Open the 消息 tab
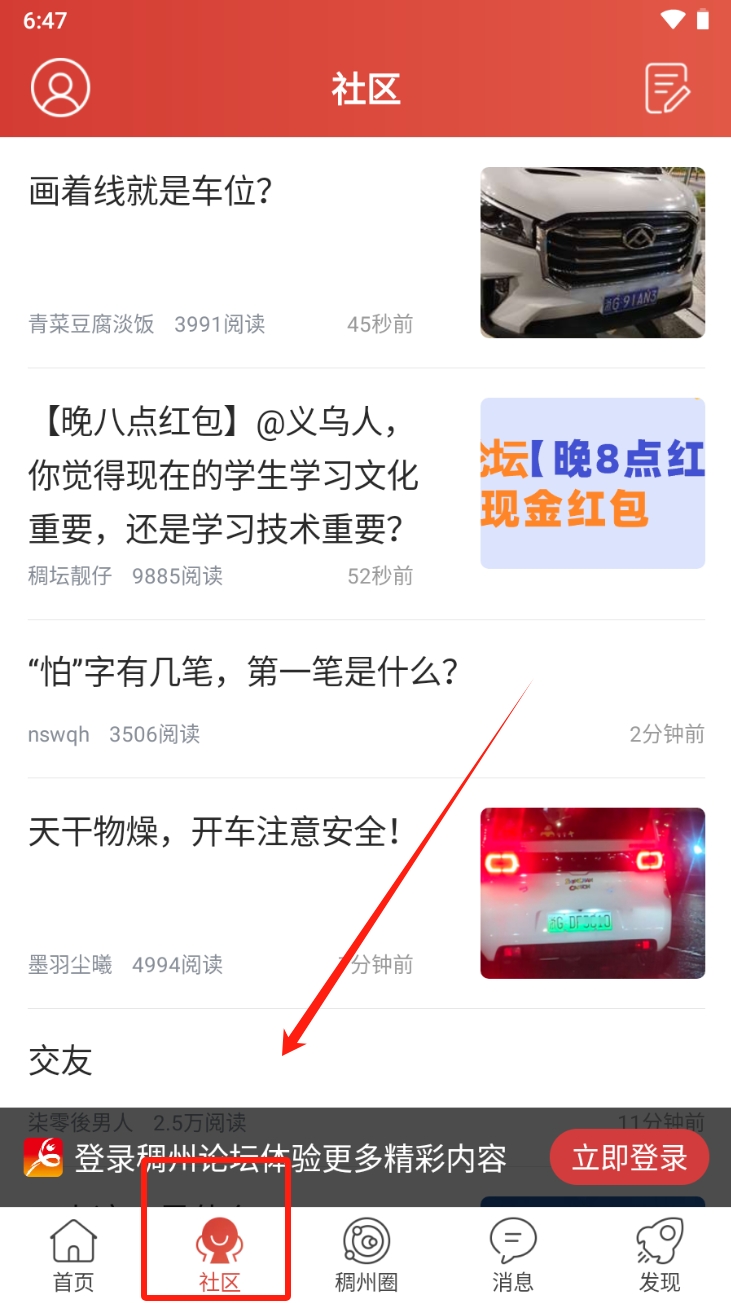This screenshot has width=731, height=1303. (512, 1256)
